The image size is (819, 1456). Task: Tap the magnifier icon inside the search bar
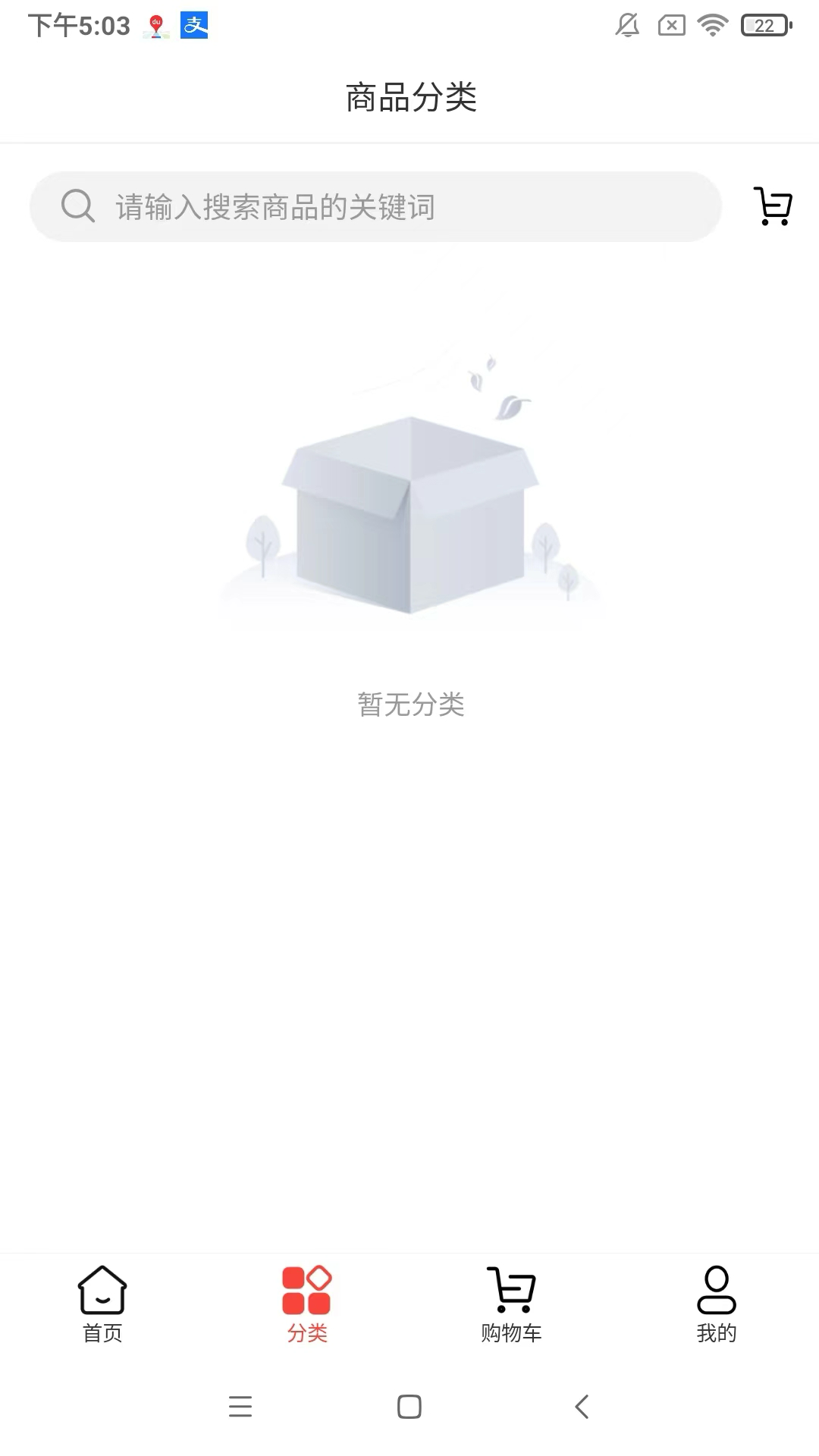point(77,205)
